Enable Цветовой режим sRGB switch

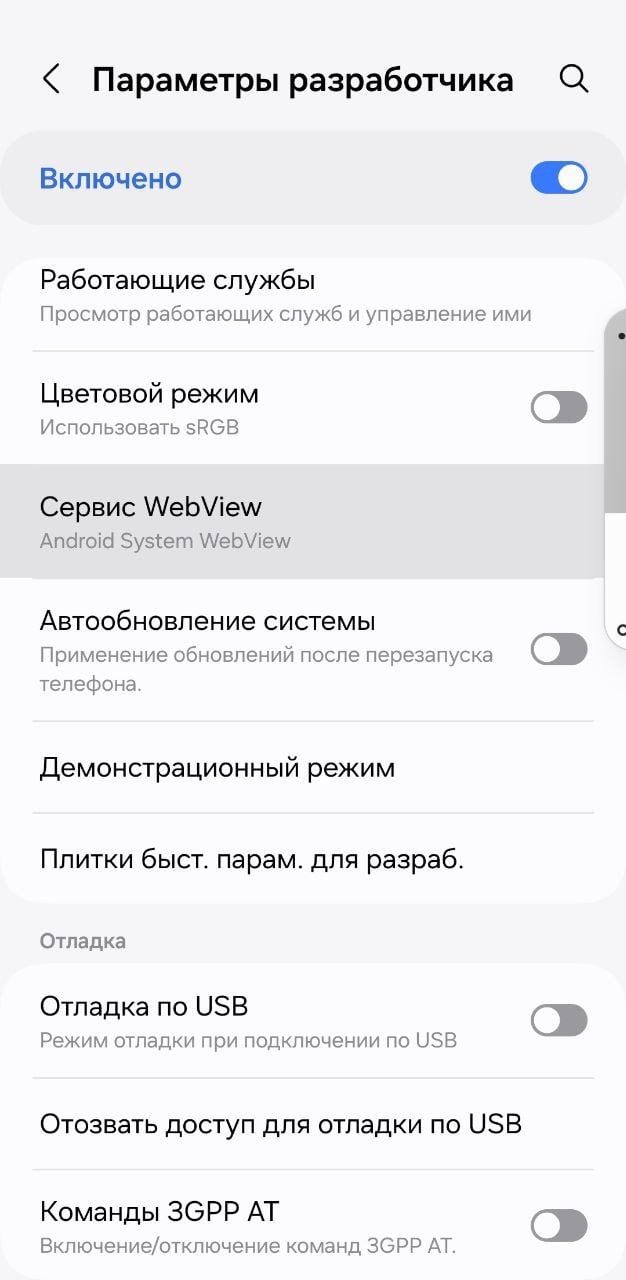(x=558, y=407)
